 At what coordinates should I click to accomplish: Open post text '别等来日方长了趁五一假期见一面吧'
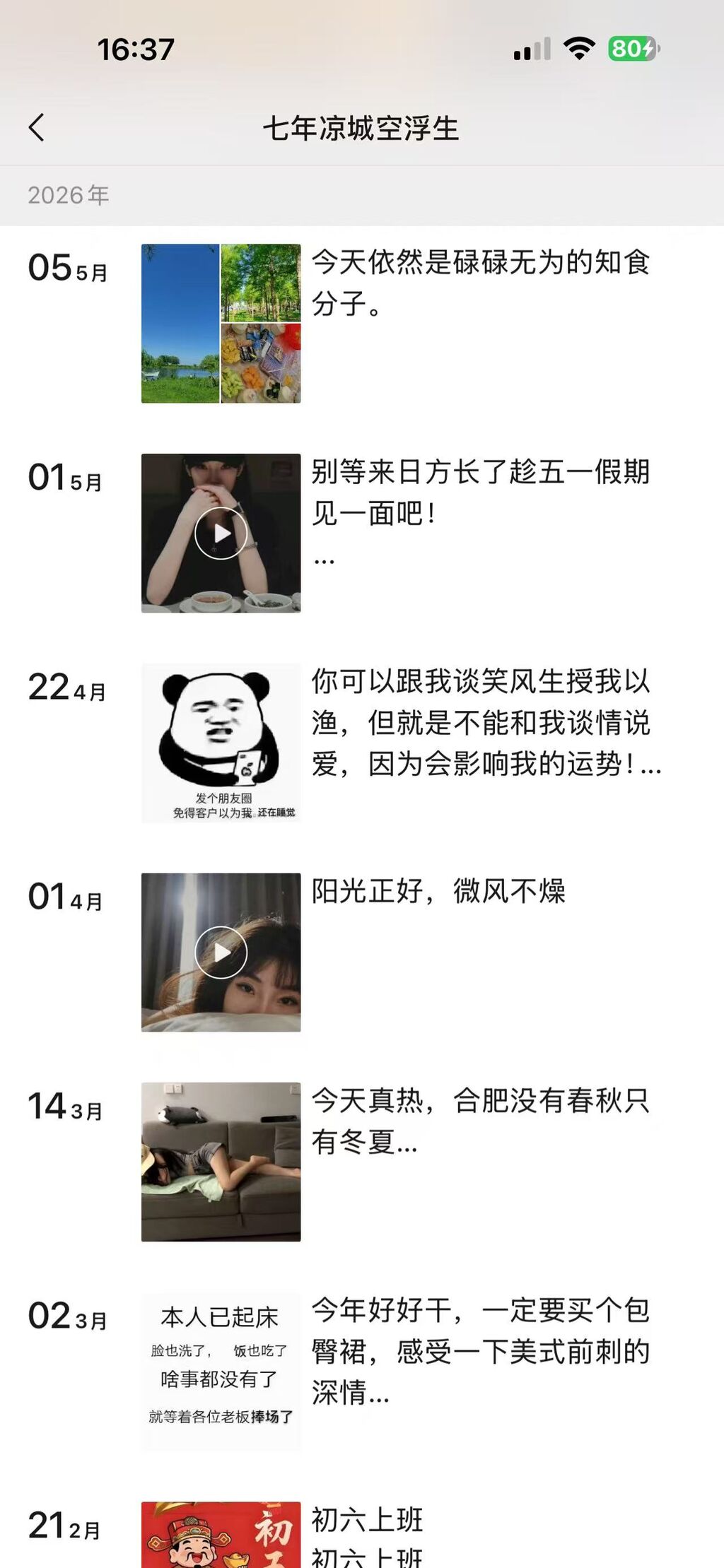(x=481, y=493)
